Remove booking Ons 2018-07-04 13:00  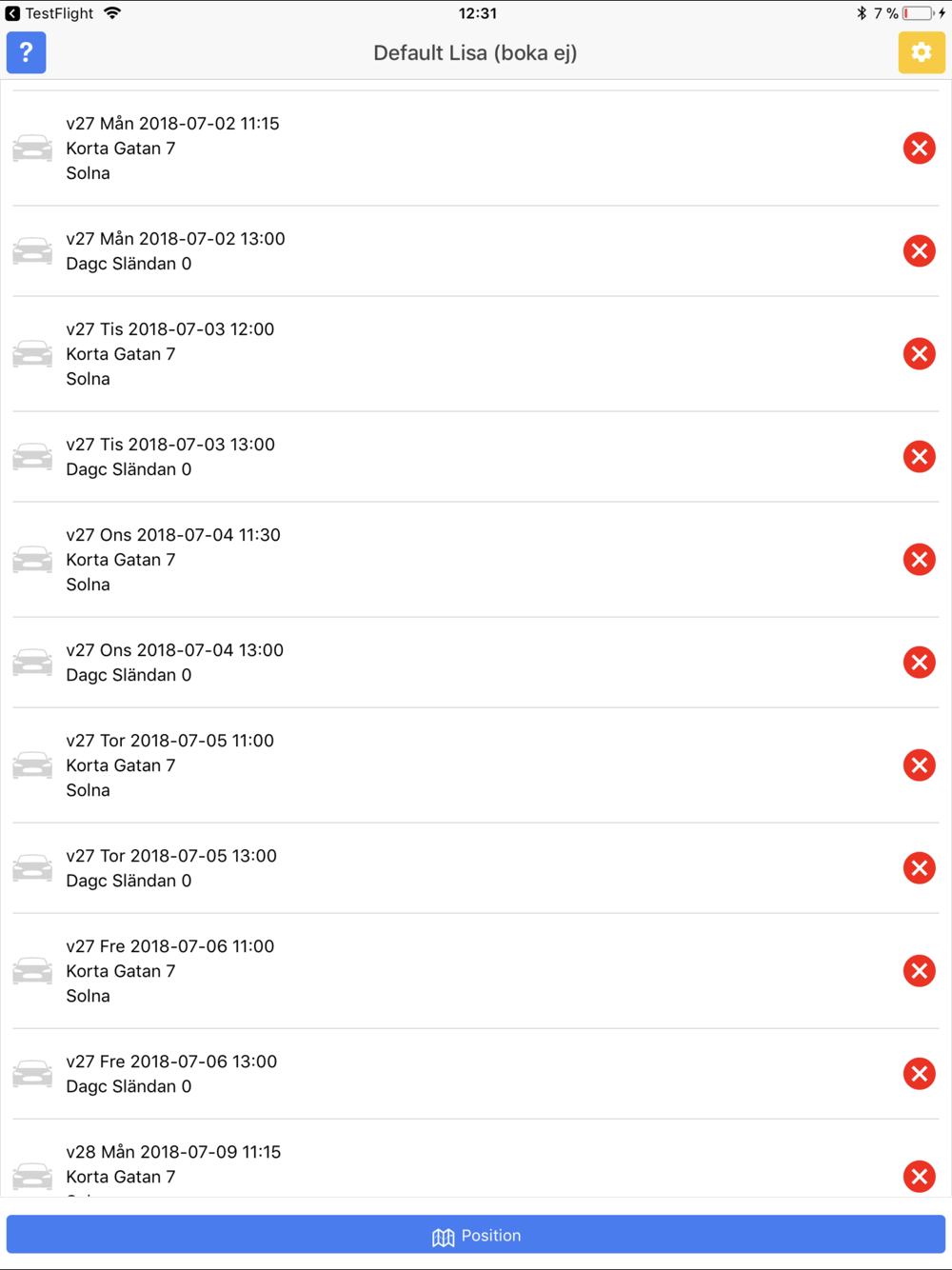(x=919, y=663)
